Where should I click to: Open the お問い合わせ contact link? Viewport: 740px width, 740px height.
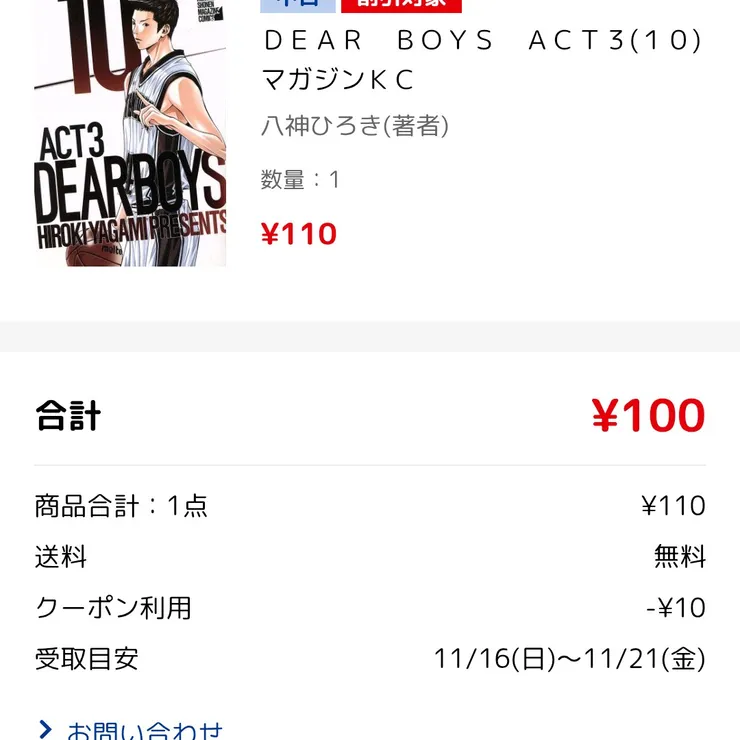(x=144, y=730)
